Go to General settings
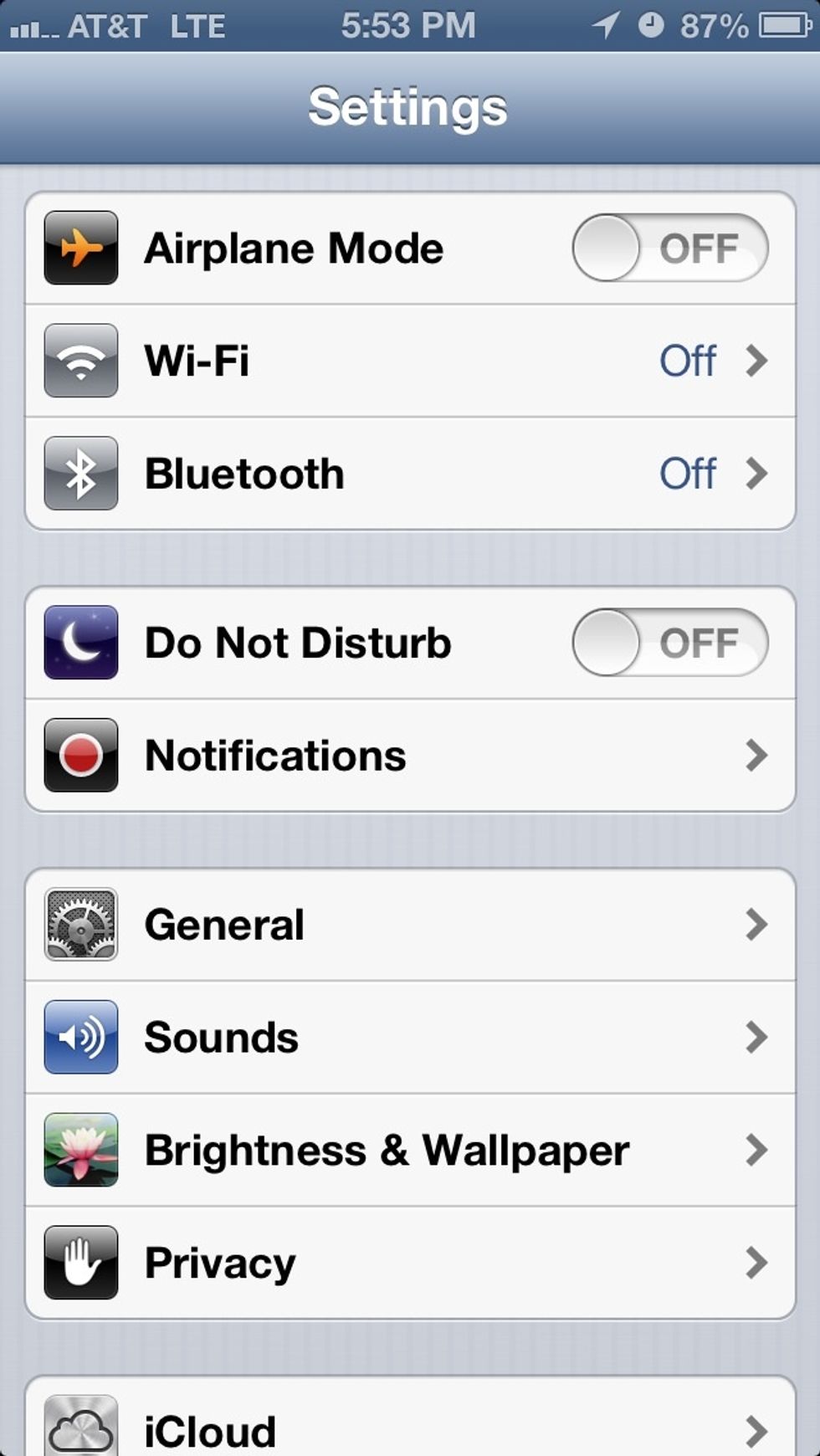Viewport: 820px width, 1456px height. (x=410, y=925)
